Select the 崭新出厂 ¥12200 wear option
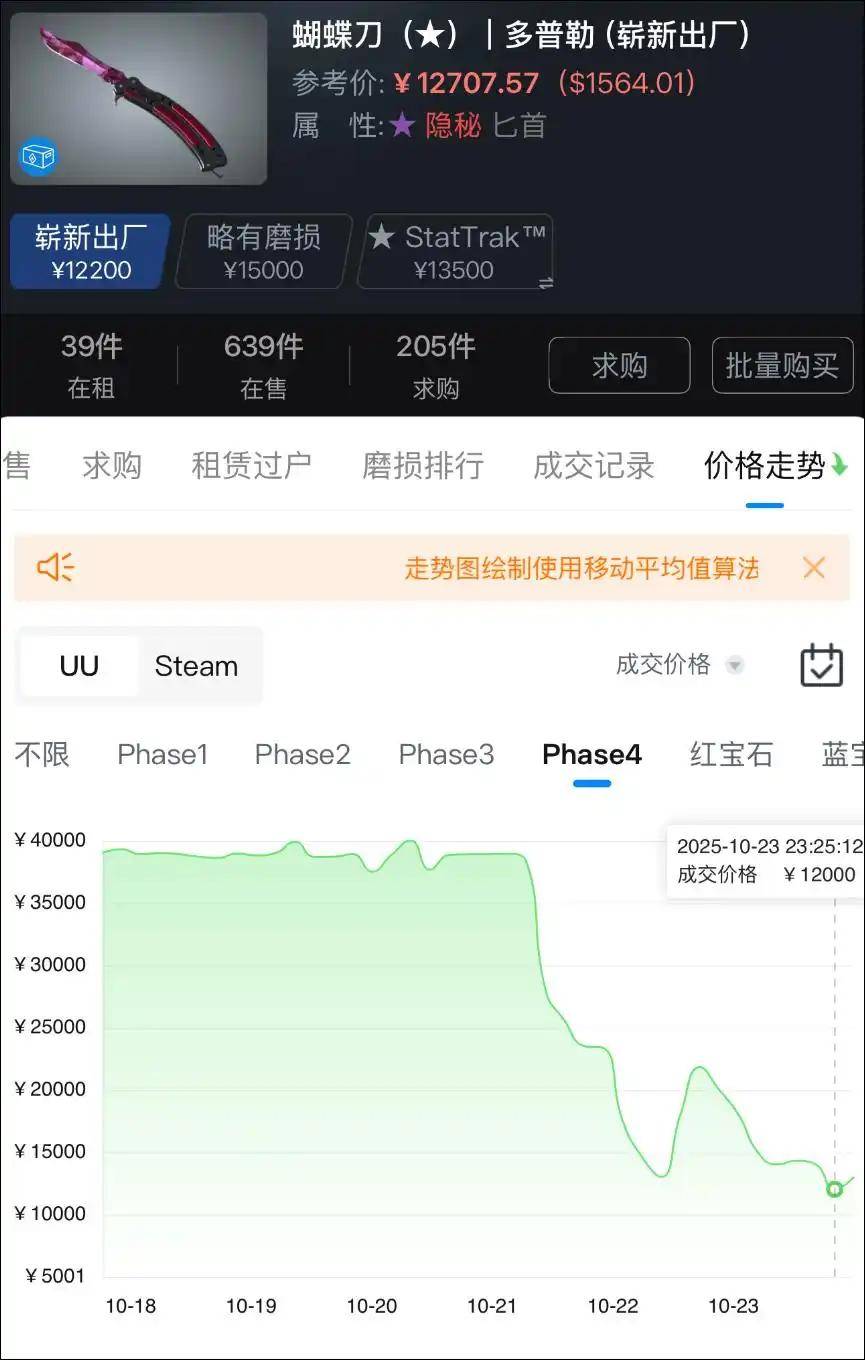This screenshot has width=865, height=1360. point(90,252)
